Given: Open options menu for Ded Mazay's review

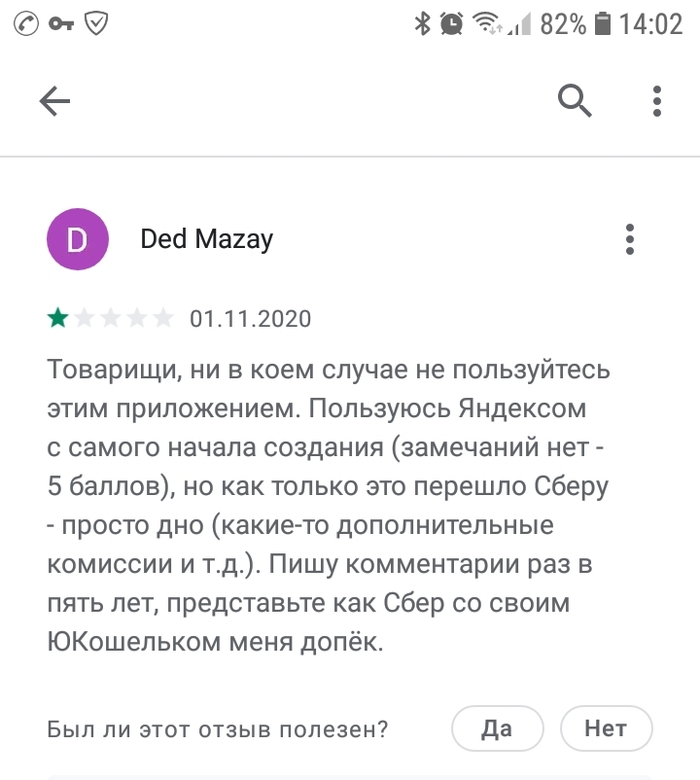Looking at the screenshot, I should click(629, 239).
